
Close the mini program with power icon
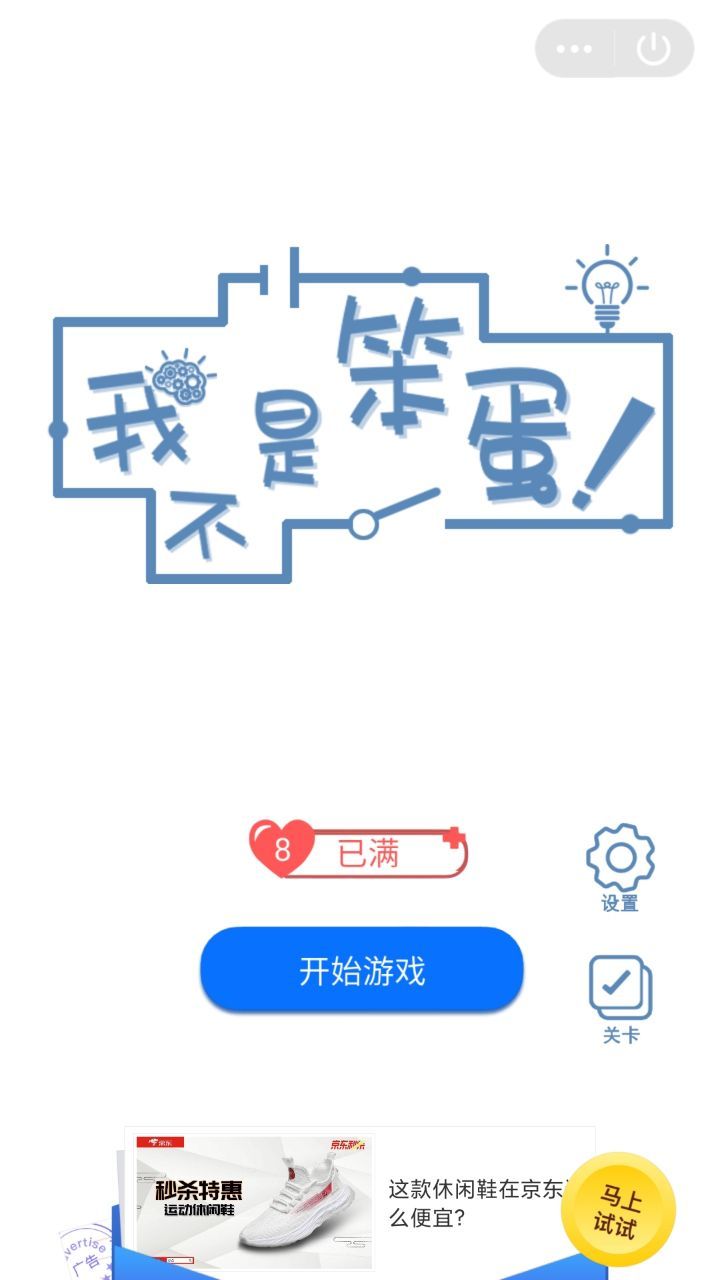tap(653, 49)
